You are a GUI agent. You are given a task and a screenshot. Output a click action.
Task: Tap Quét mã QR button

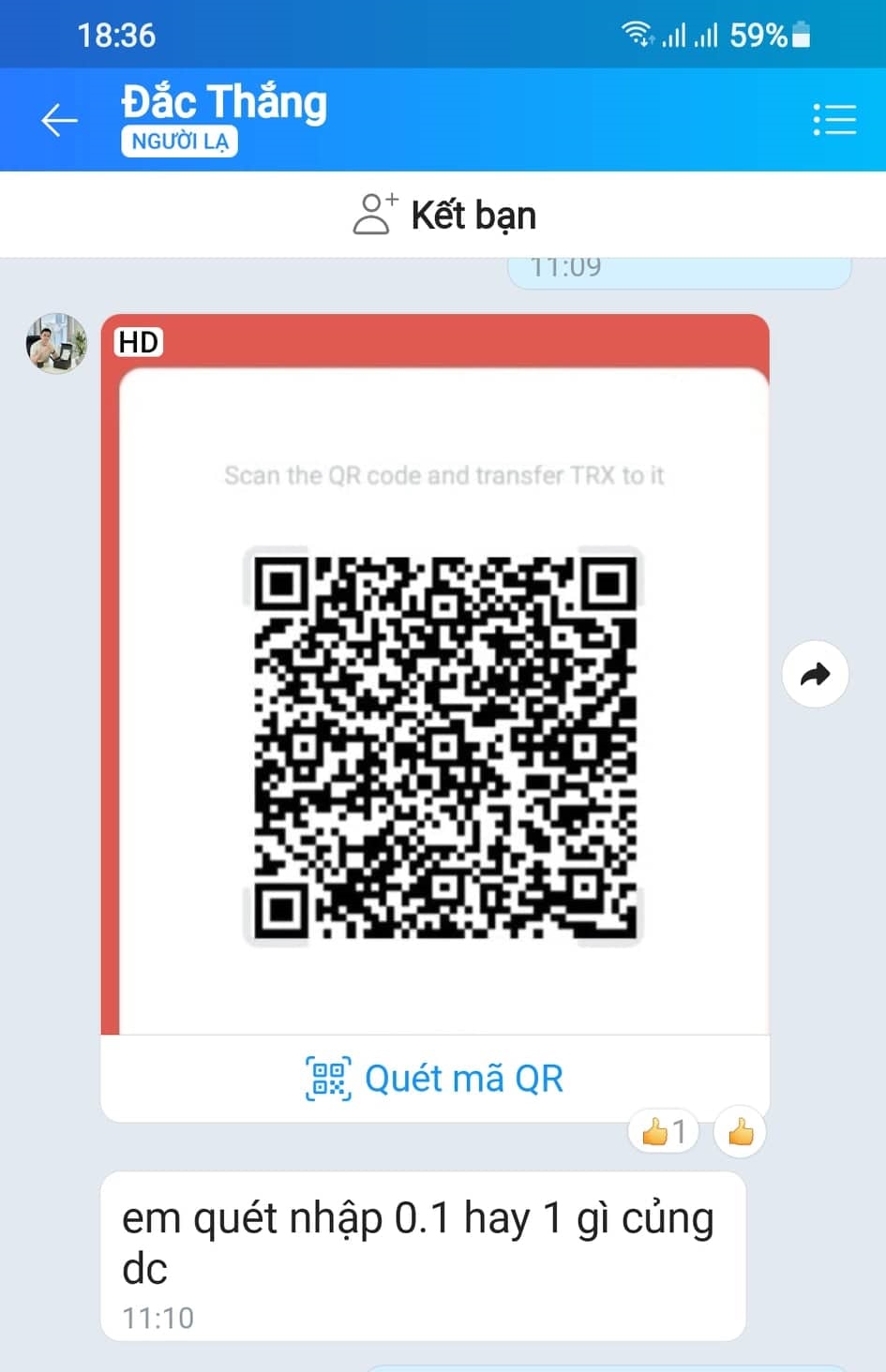[x=435, y=1079]
